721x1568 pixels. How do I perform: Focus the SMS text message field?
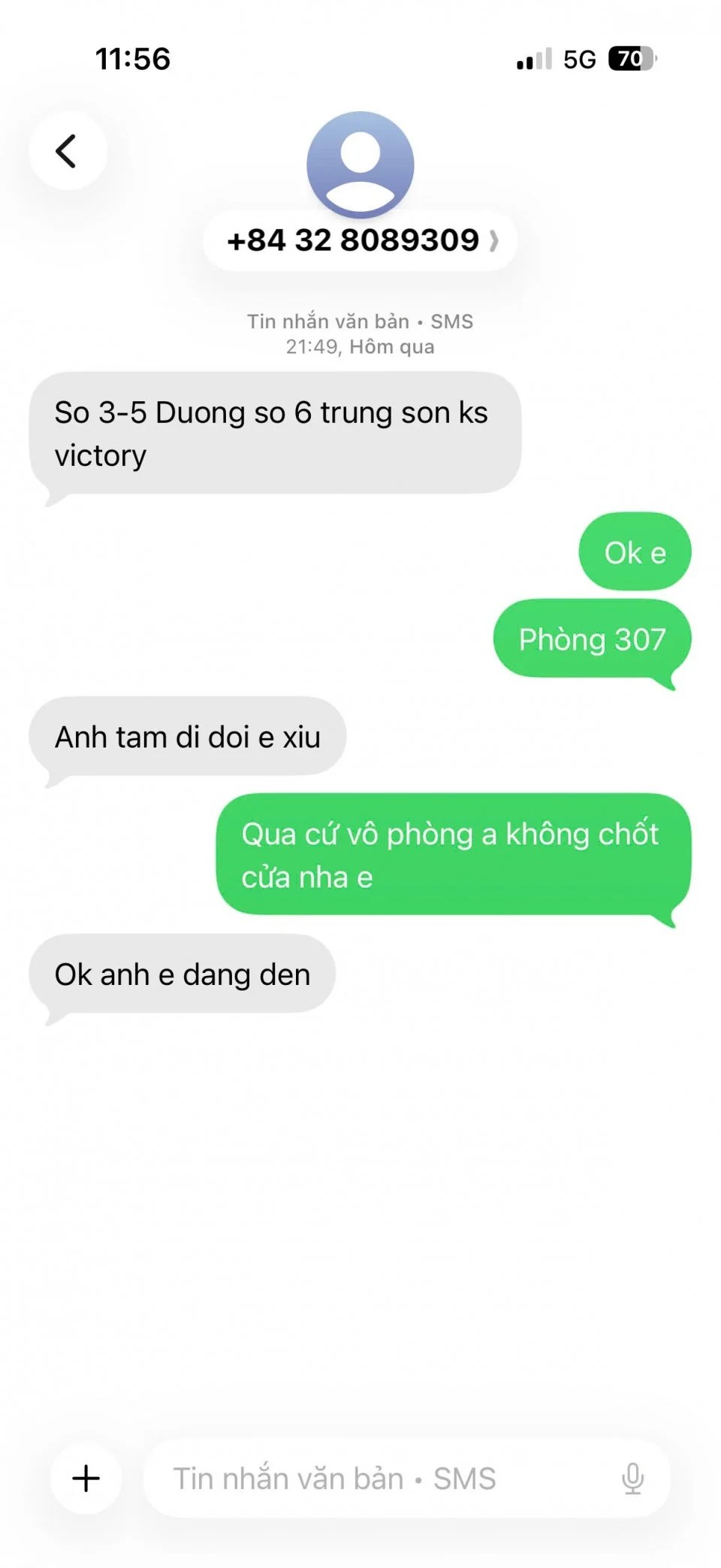(376, 1478)
